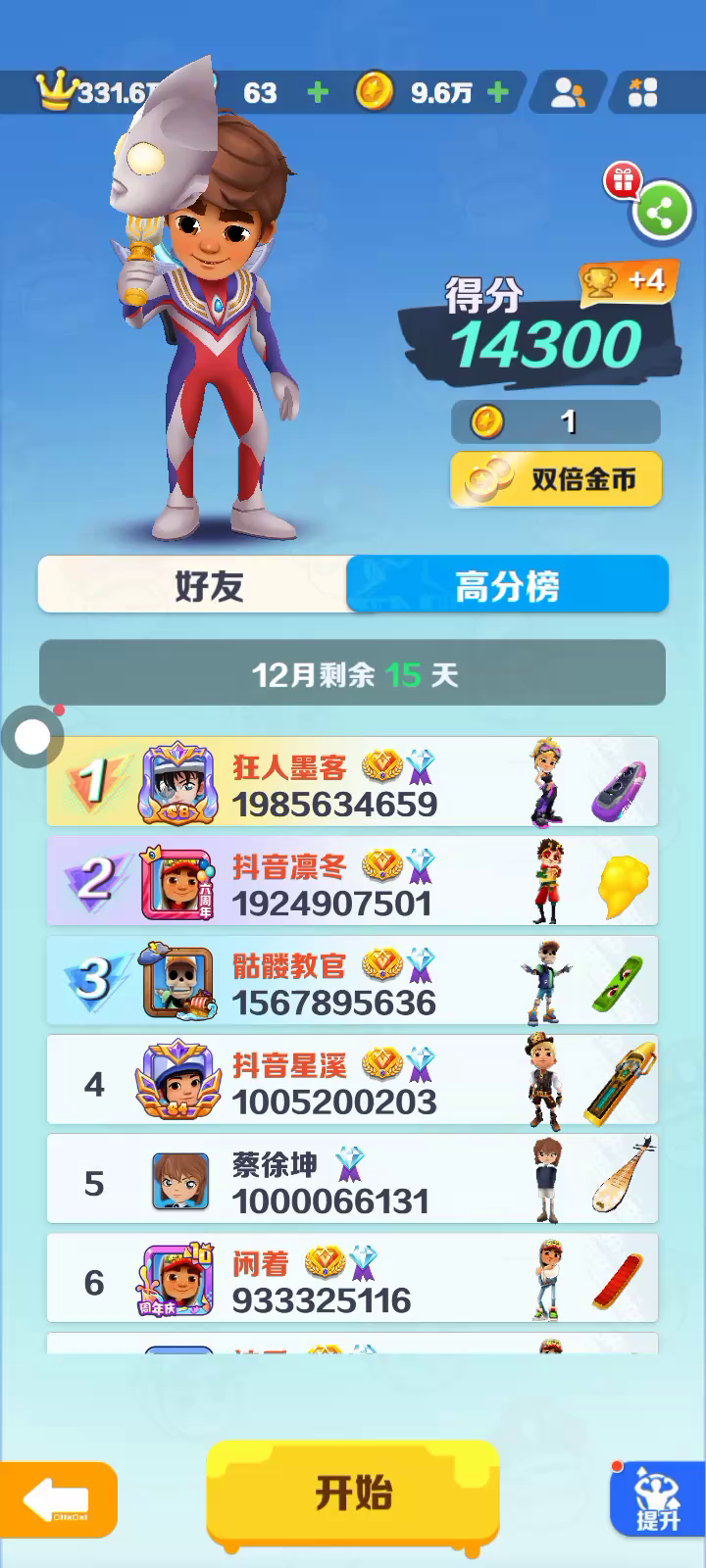Image resolution: width=706 pixels, height=1568 pixels.
Task: View 狂人墨客's leaderboard entry
Action: point(352,782)
